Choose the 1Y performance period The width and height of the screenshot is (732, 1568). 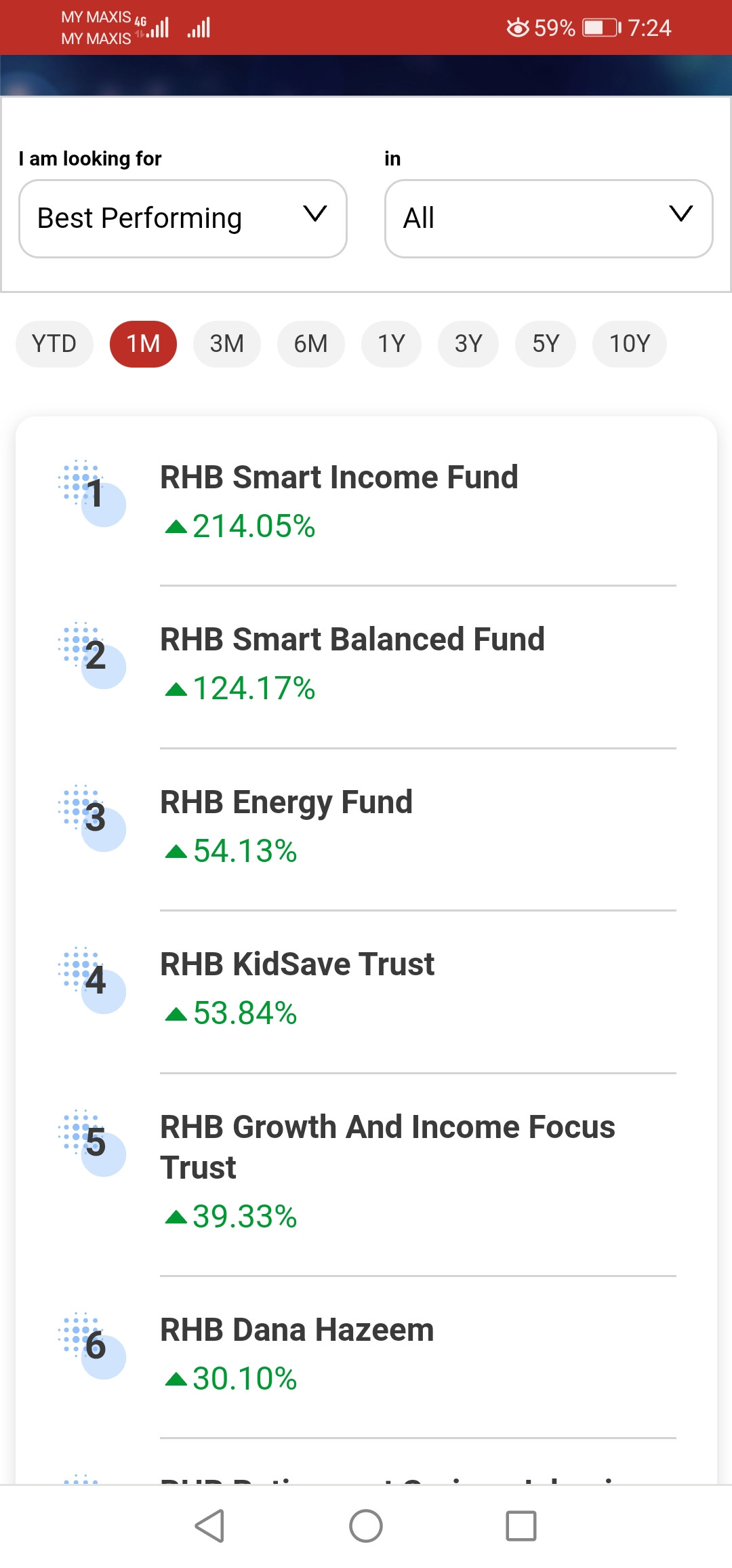391,344
